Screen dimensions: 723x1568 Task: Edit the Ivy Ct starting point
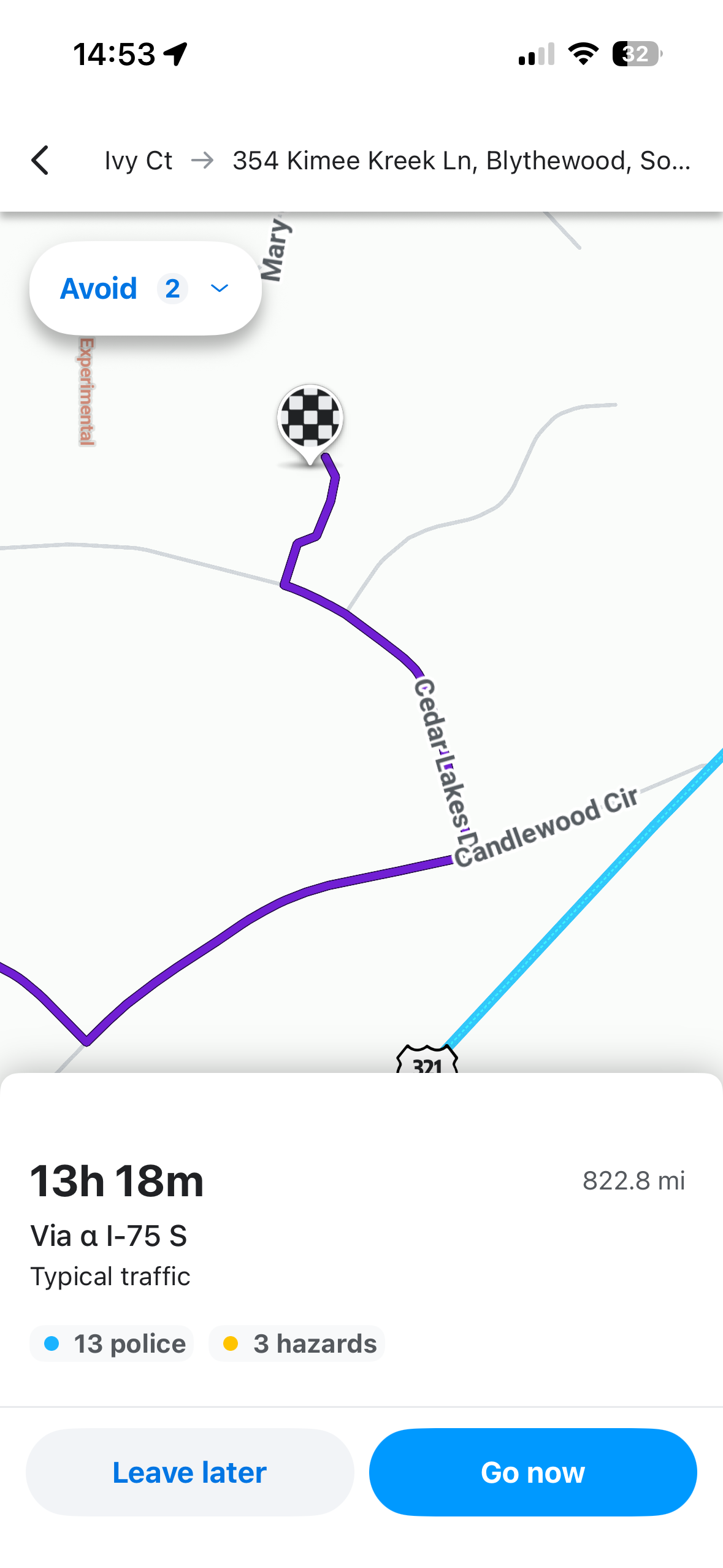[x=139, y=161]
